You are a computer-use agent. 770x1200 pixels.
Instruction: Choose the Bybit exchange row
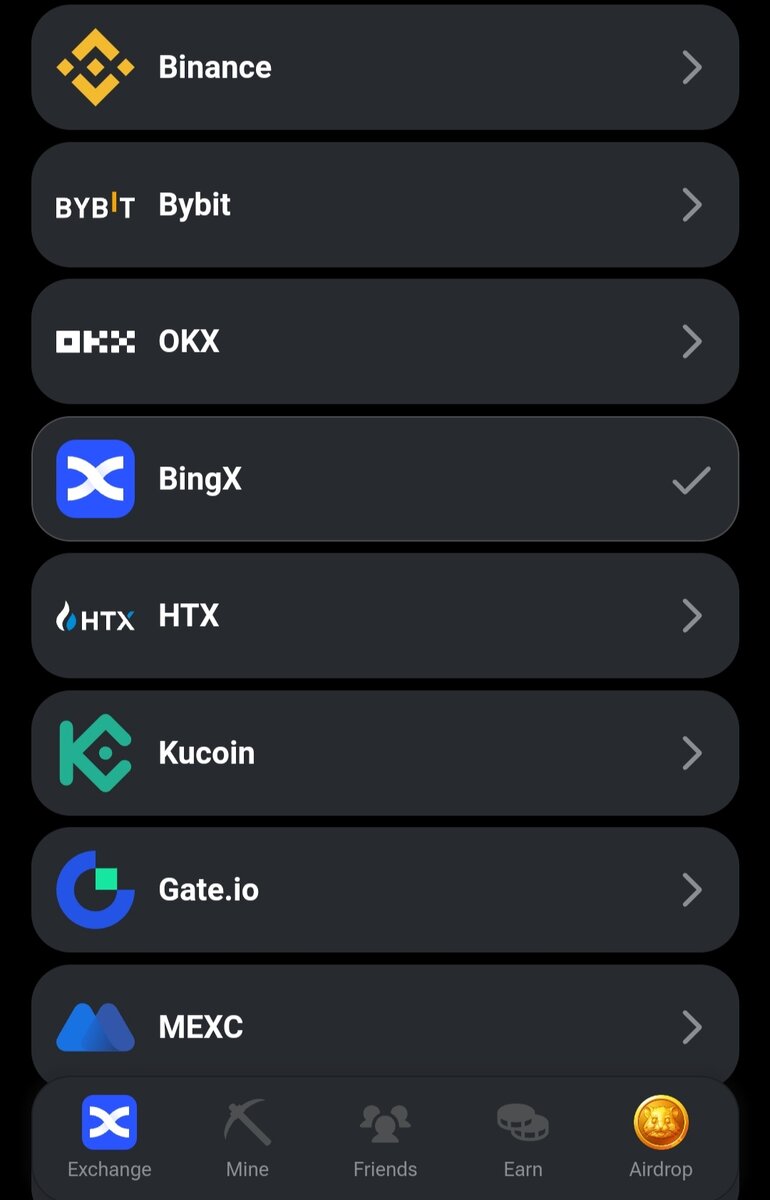[x=385, y=205]
